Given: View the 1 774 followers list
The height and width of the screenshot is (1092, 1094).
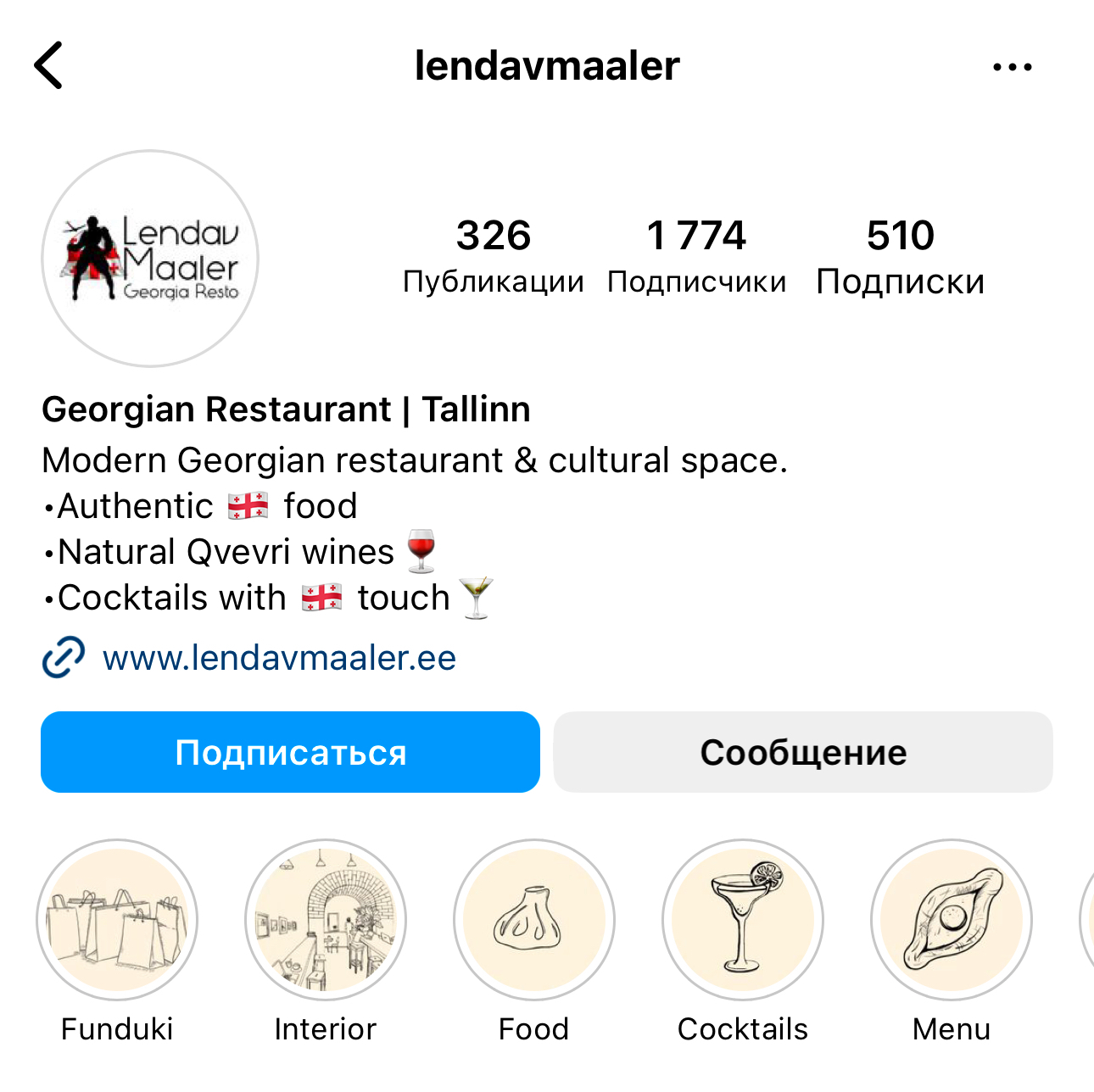Looking at the screenshot, I should coord(696,256).
